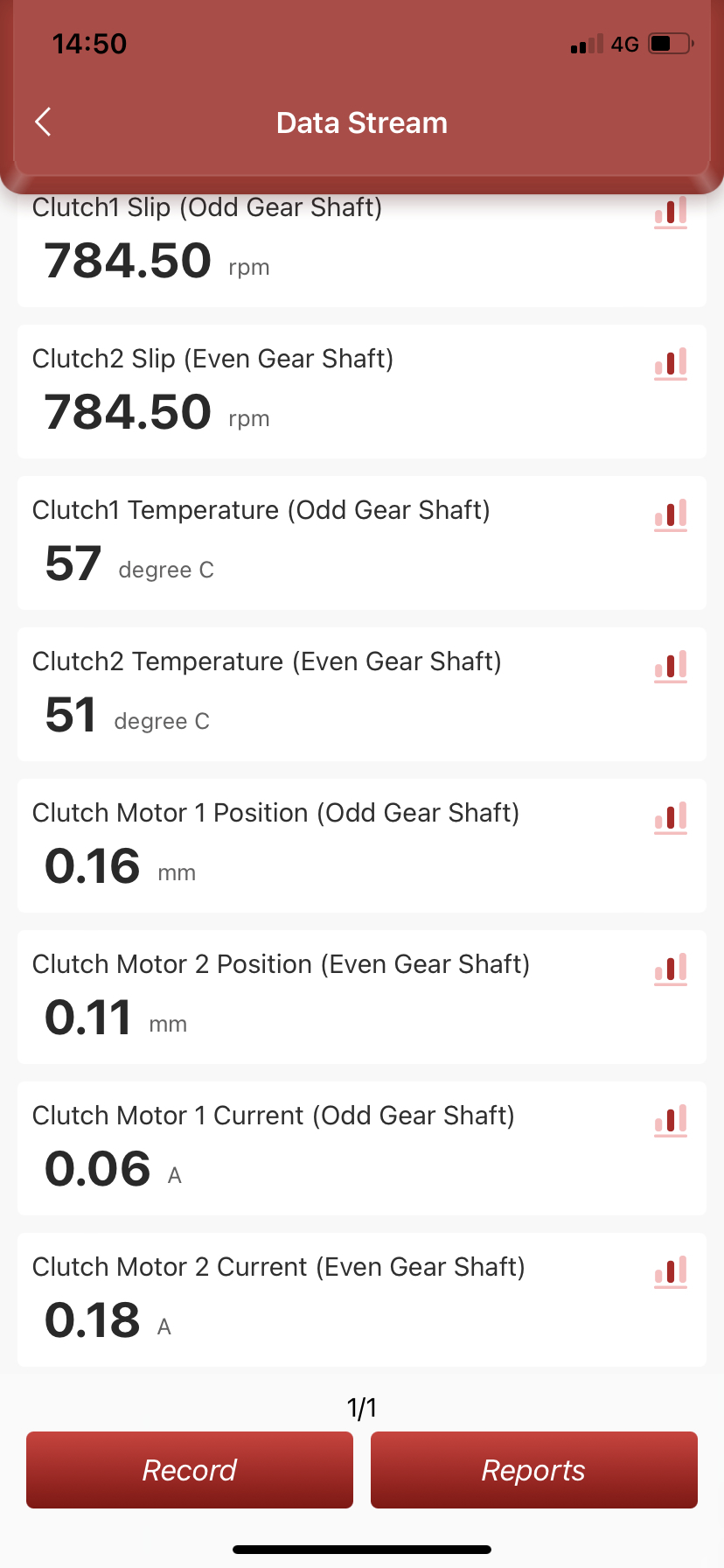Go back from Data Stream
This screenshot has width=724, height=1568.
click(x=43, y=122)
